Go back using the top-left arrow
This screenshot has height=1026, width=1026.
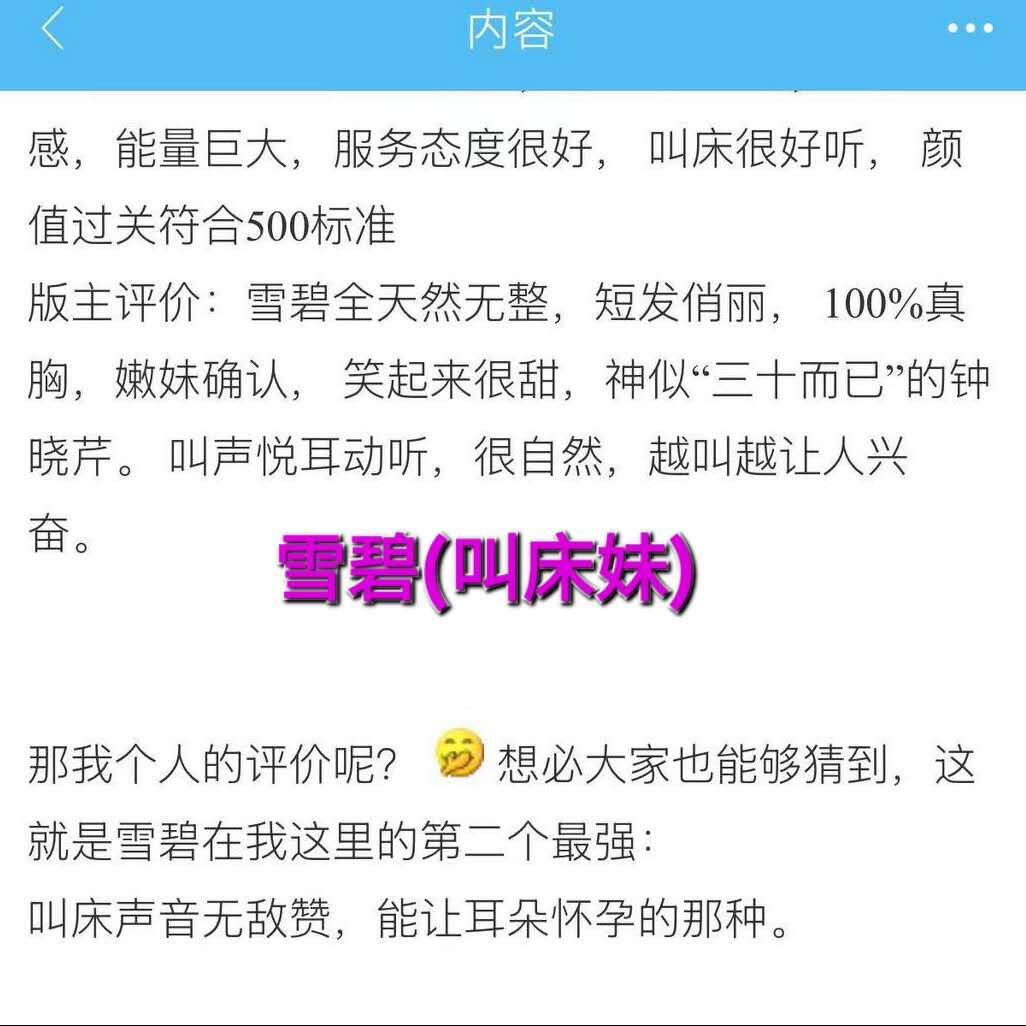[52, 29]
